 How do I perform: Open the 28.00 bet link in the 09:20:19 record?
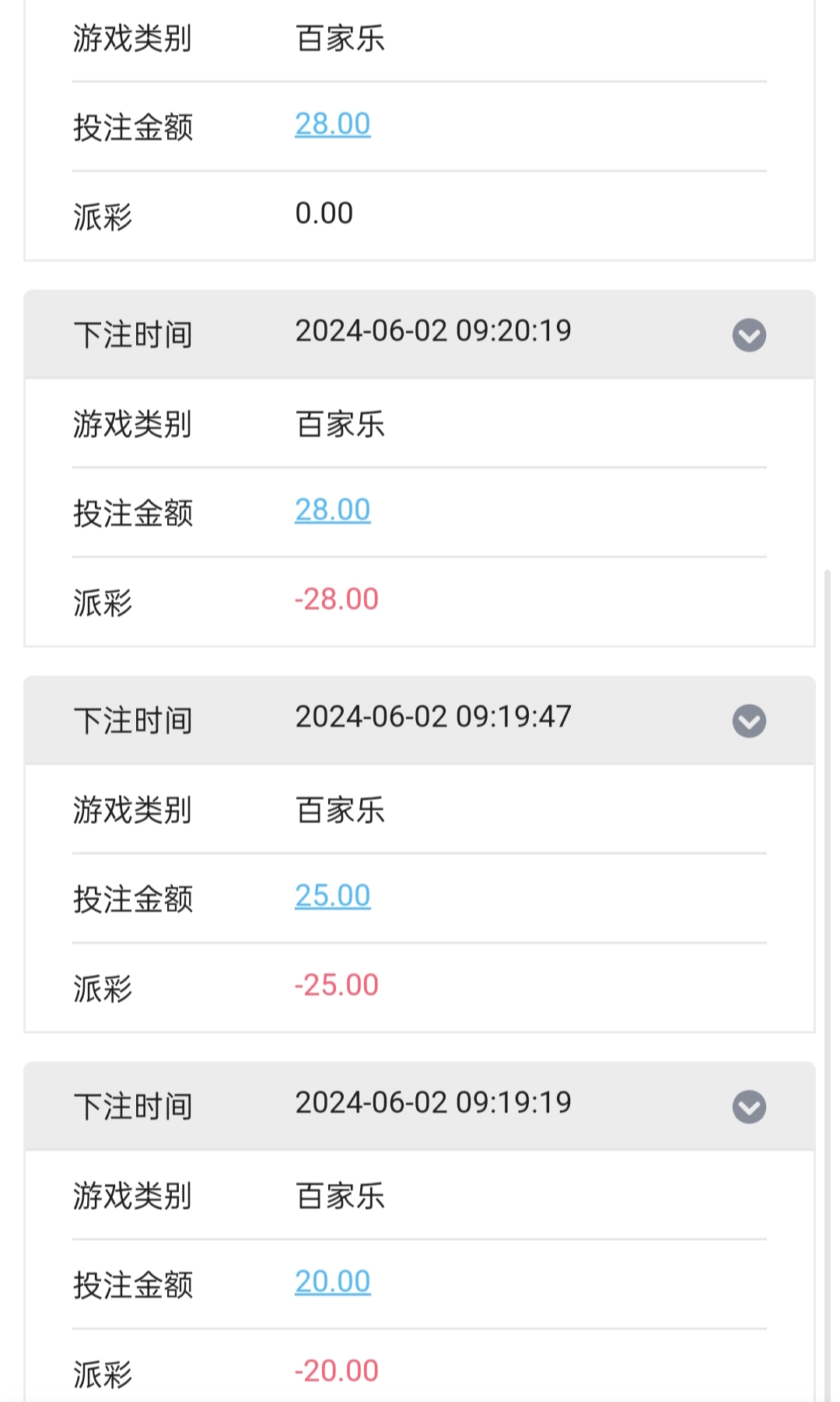tap(333, 510)
